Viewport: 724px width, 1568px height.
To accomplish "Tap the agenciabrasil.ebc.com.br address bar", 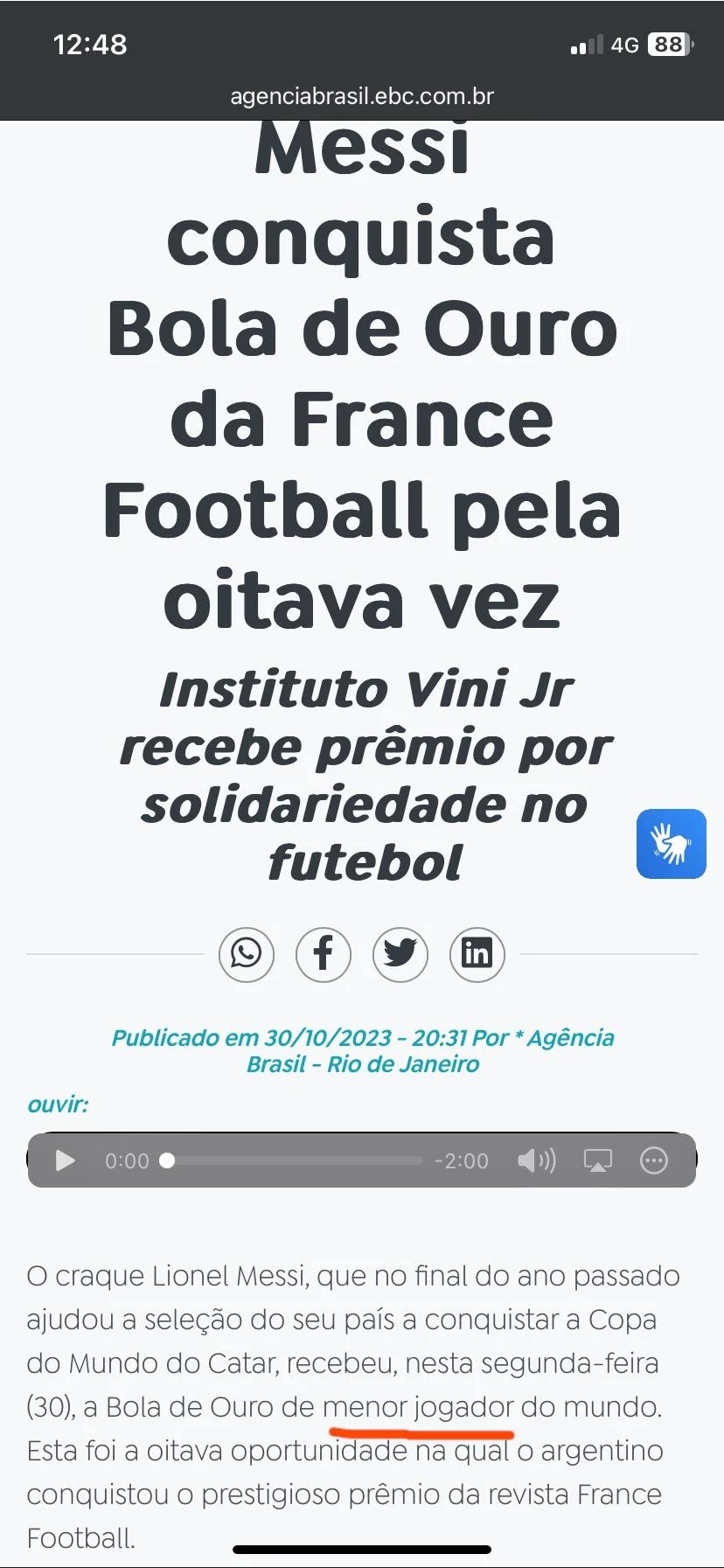I will pos(362,96).
